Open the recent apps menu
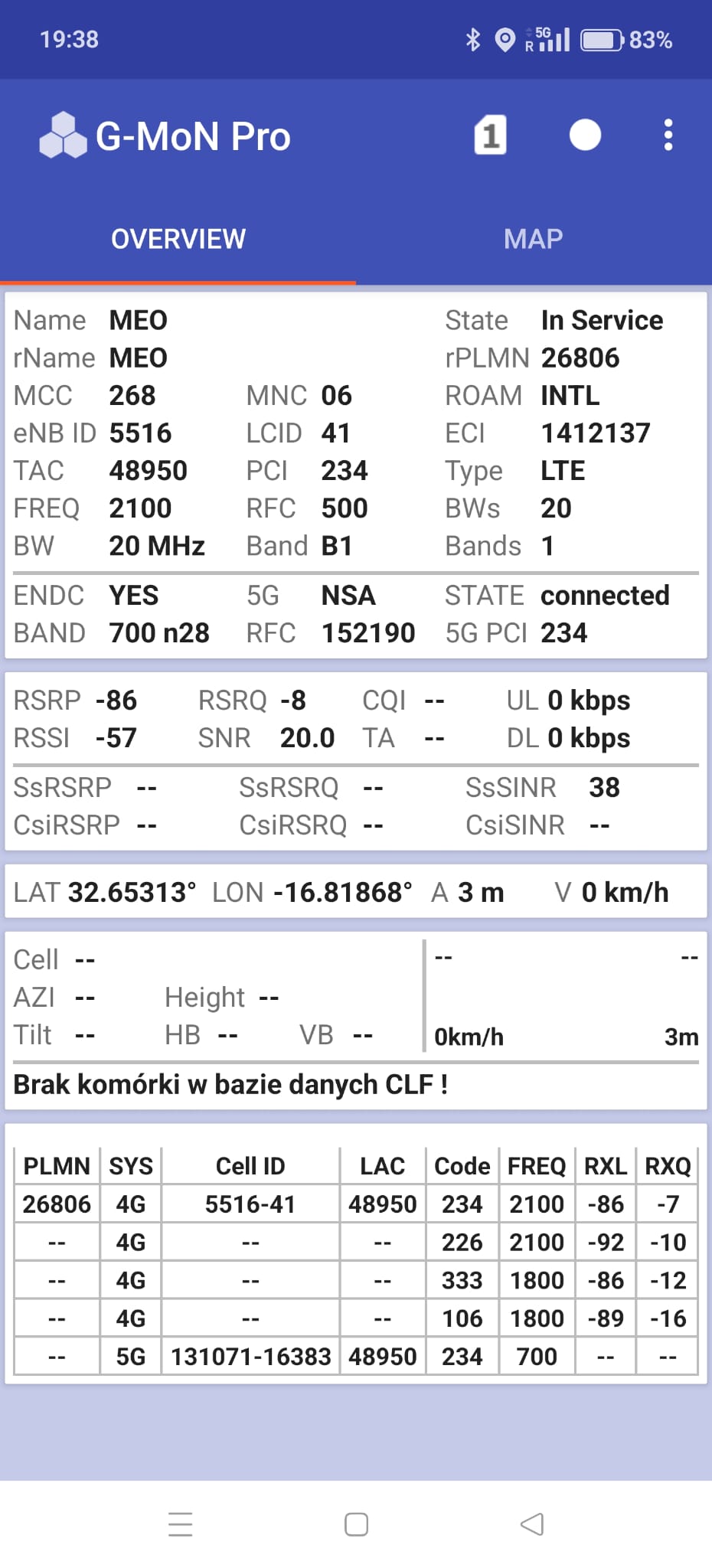Image resolution: width=712 pixels, height=1568 pixels. [x=181, y=1524]
